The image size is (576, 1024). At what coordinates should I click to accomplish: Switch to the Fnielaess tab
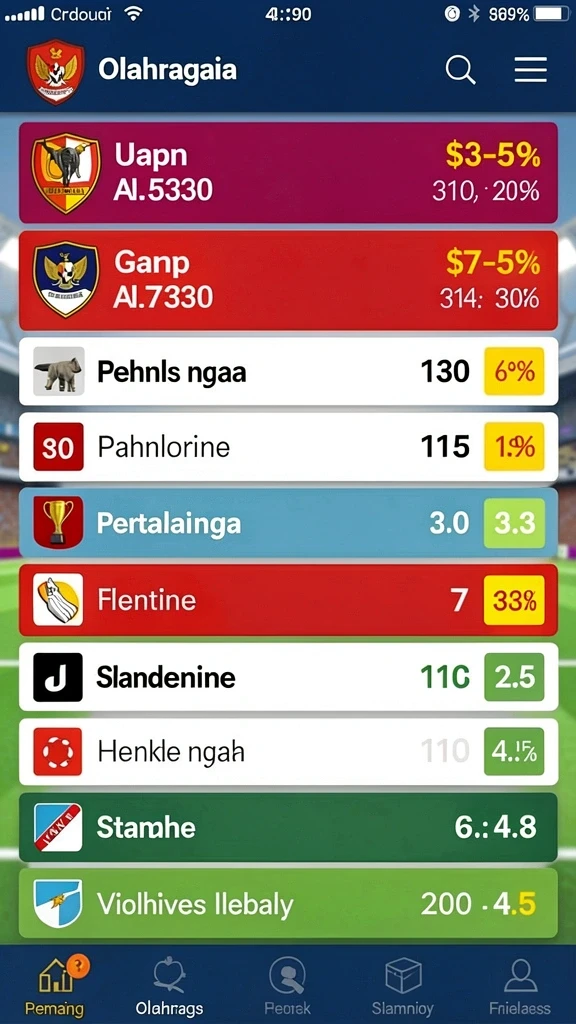pos(520,984)
